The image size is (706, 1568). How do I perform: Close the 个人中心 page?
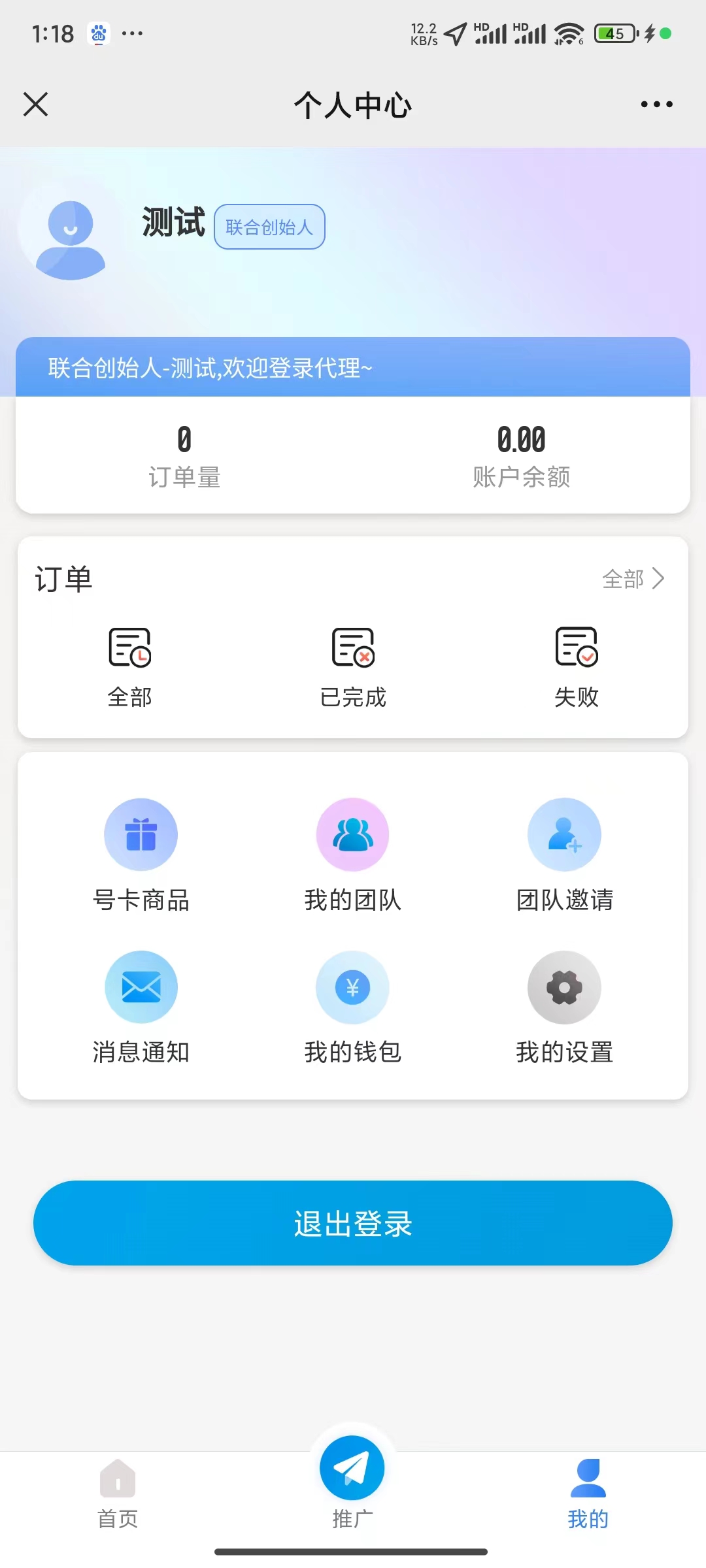(x=36, y=105)
